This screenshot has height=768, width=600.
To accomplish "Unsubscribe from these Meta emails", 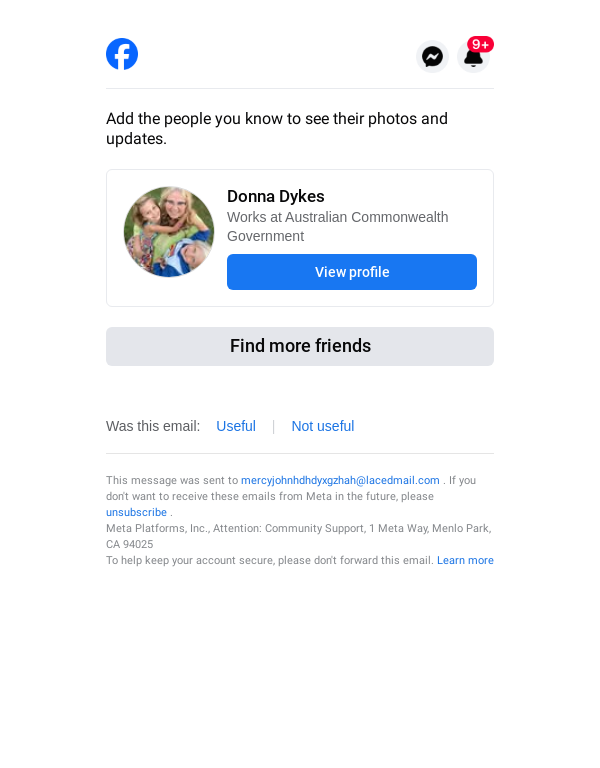I will coord(136,512).
